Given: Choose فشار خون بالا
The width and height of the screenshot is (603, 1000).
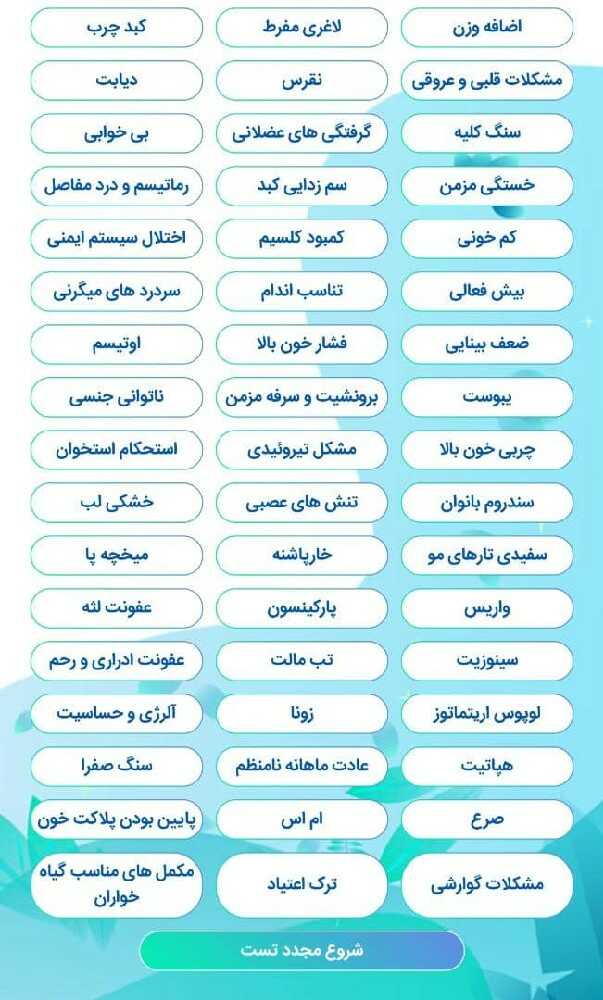Looking at the screenshot, I should pyautogui.click(x=302, y=344).
